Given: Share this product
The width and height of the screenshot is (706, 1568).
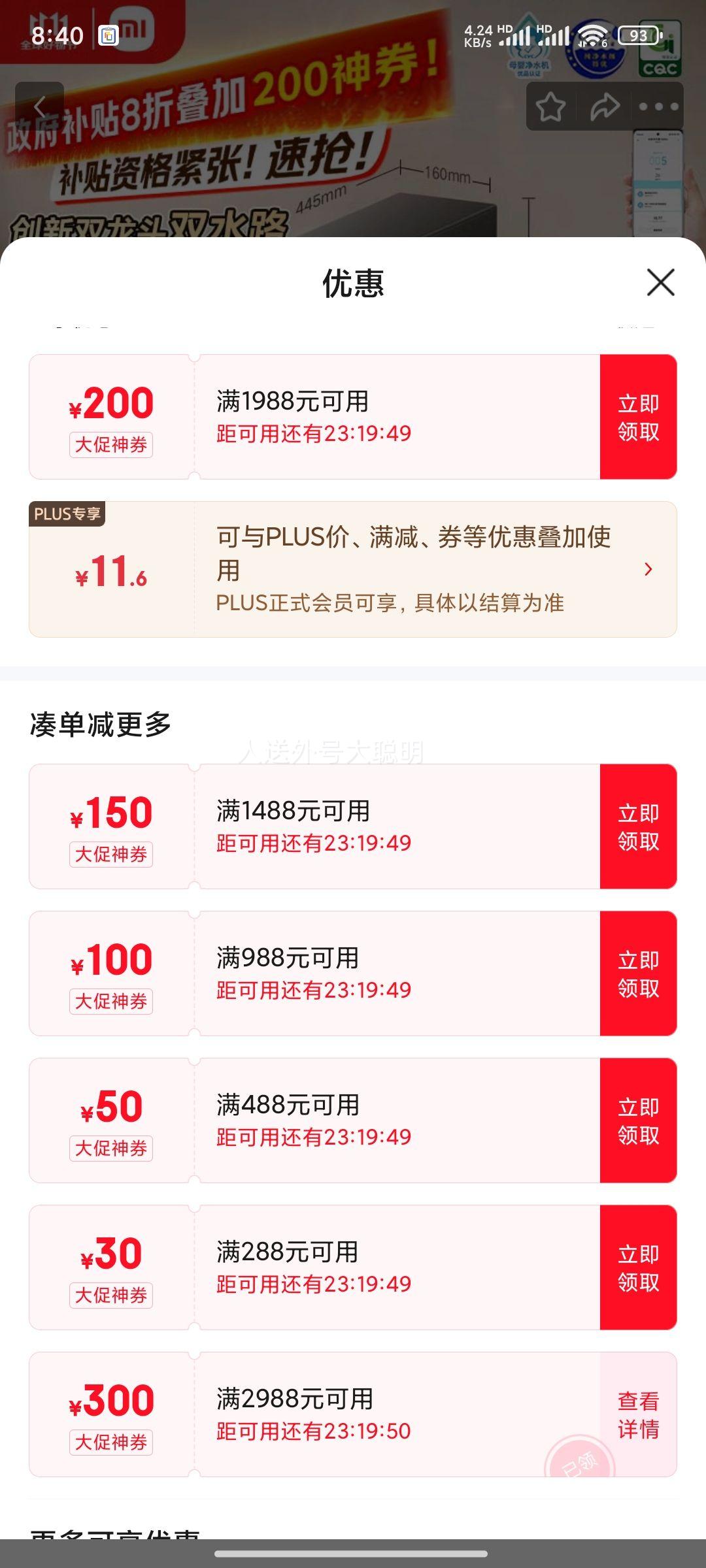Looking at the screenshot, I should tap(605, 106).
